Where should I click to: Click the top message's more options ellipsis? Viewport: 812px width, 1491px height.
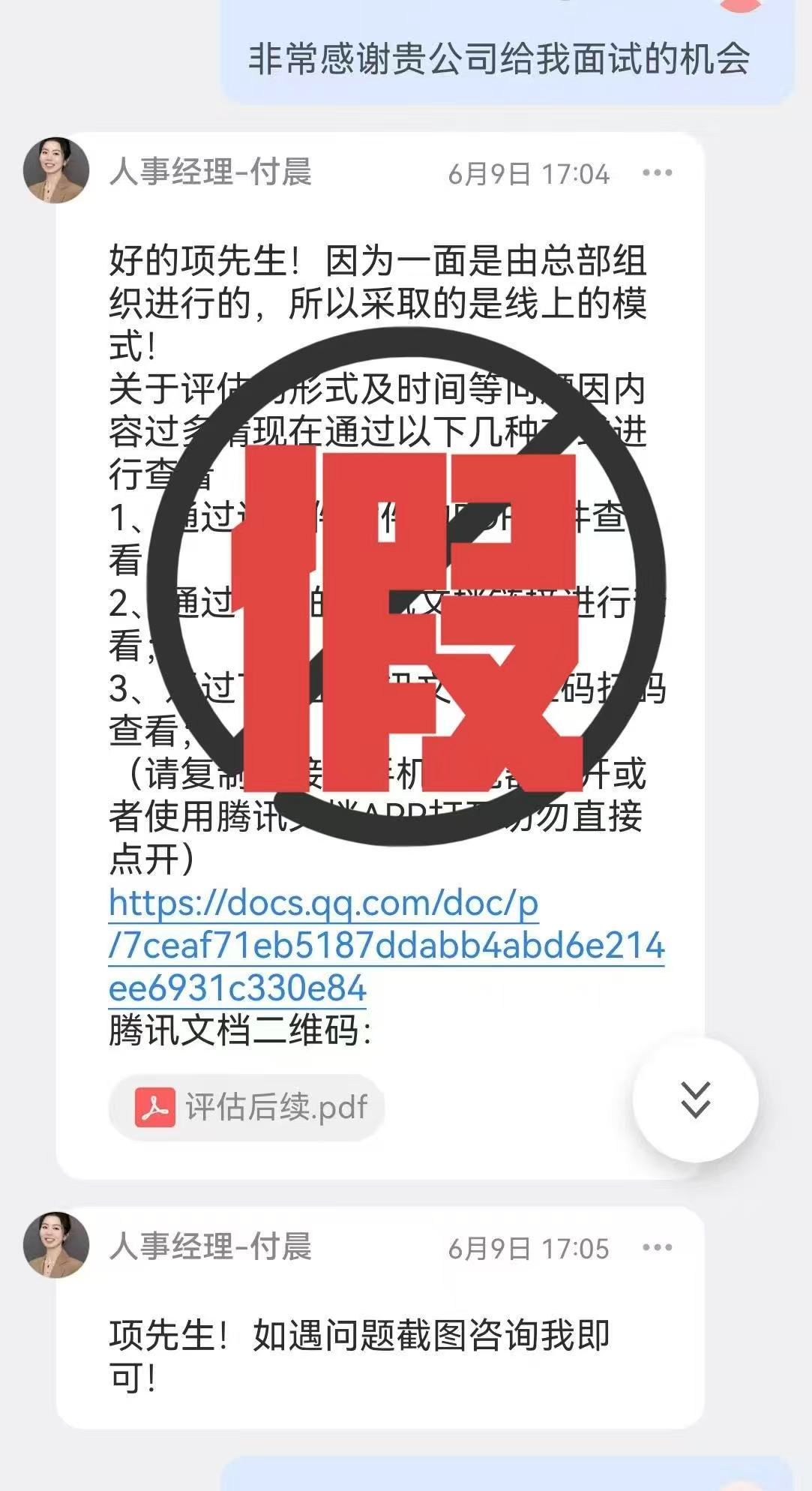coord(656,172)
